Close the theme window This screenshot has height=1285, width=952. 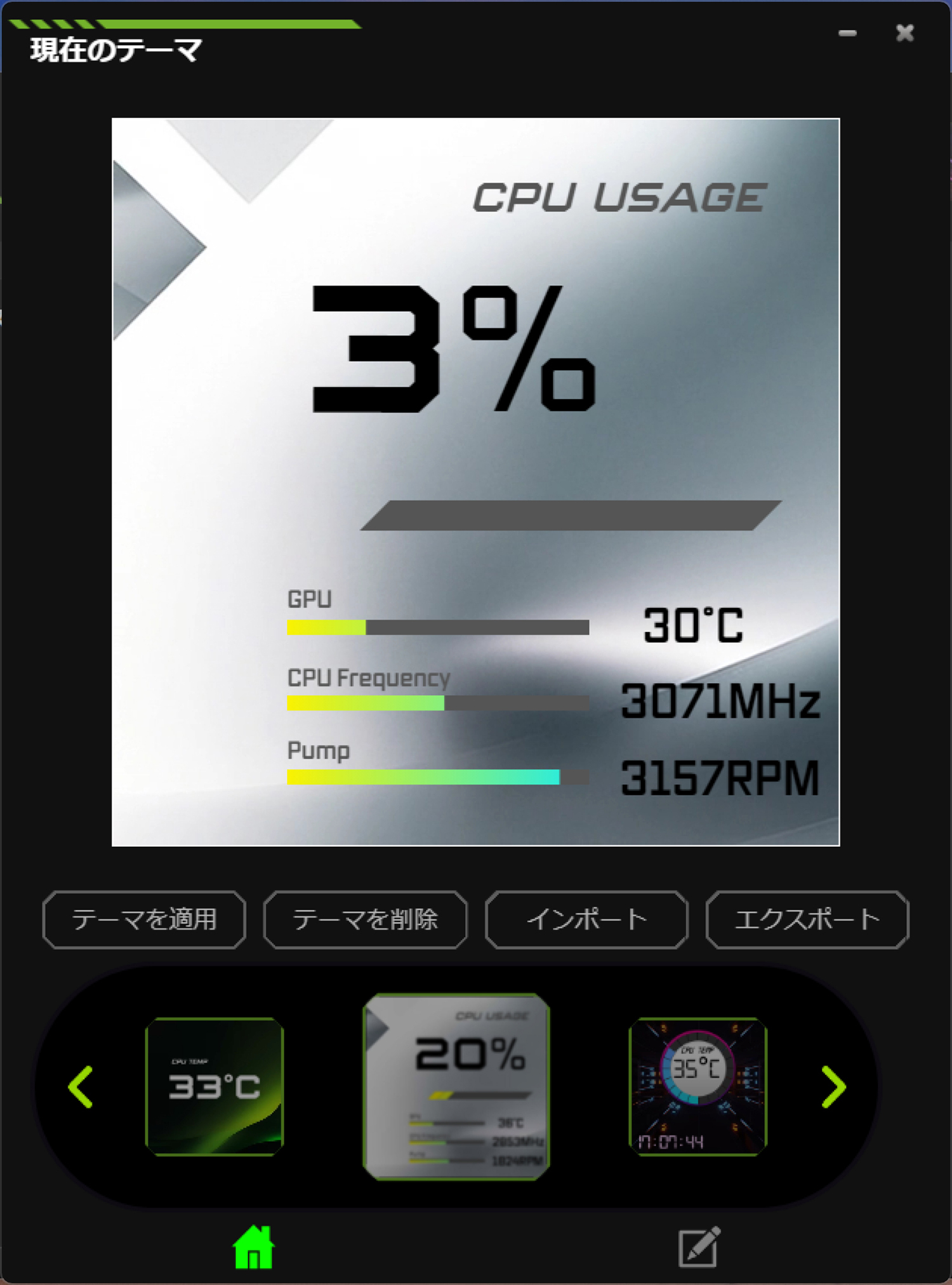pos(904,33)
